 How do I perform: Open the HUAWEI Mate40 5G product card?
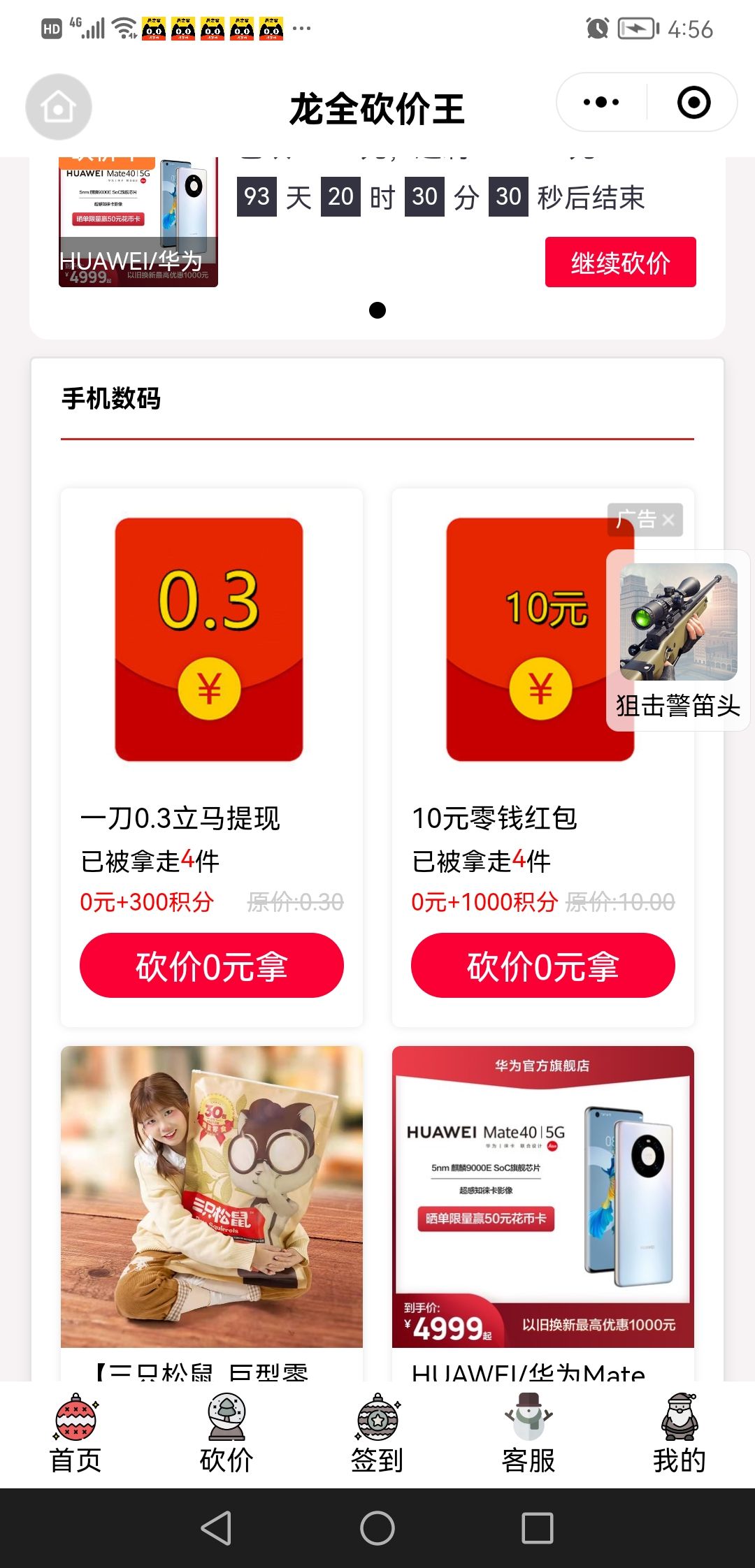coord(542,1196)
